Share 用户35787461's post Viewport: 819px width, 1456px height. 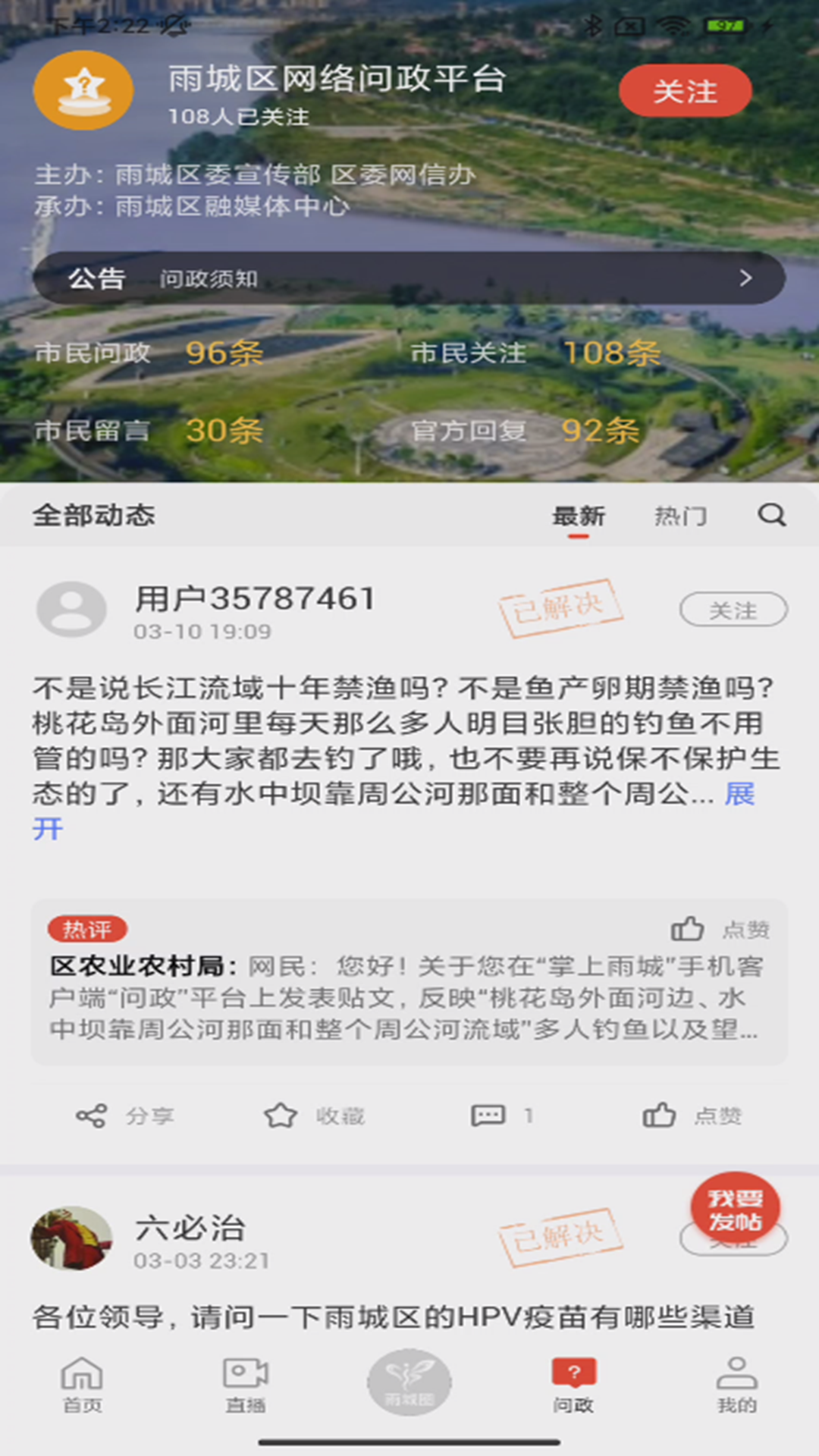coord(125,1116)
